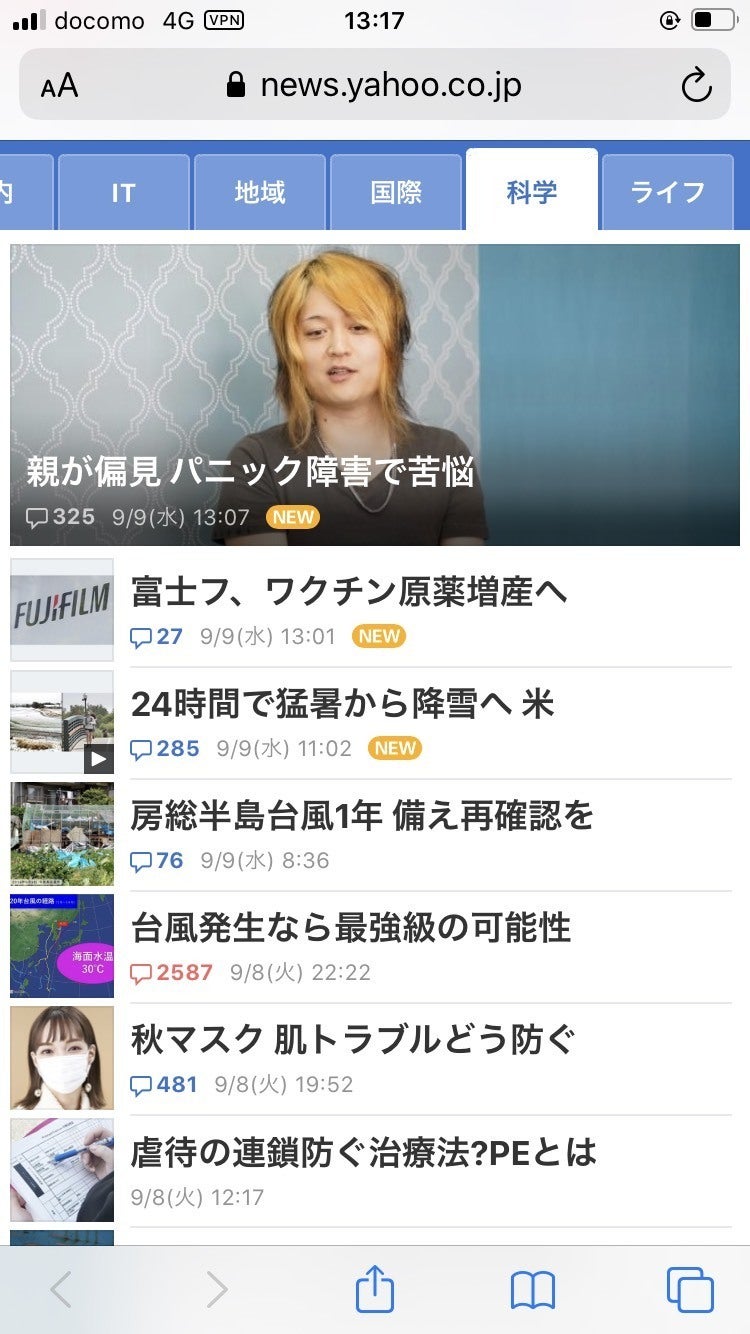Viewport: 750px width, 1334px height.
Task: Reload the page
Action: [x=696, y=85]
